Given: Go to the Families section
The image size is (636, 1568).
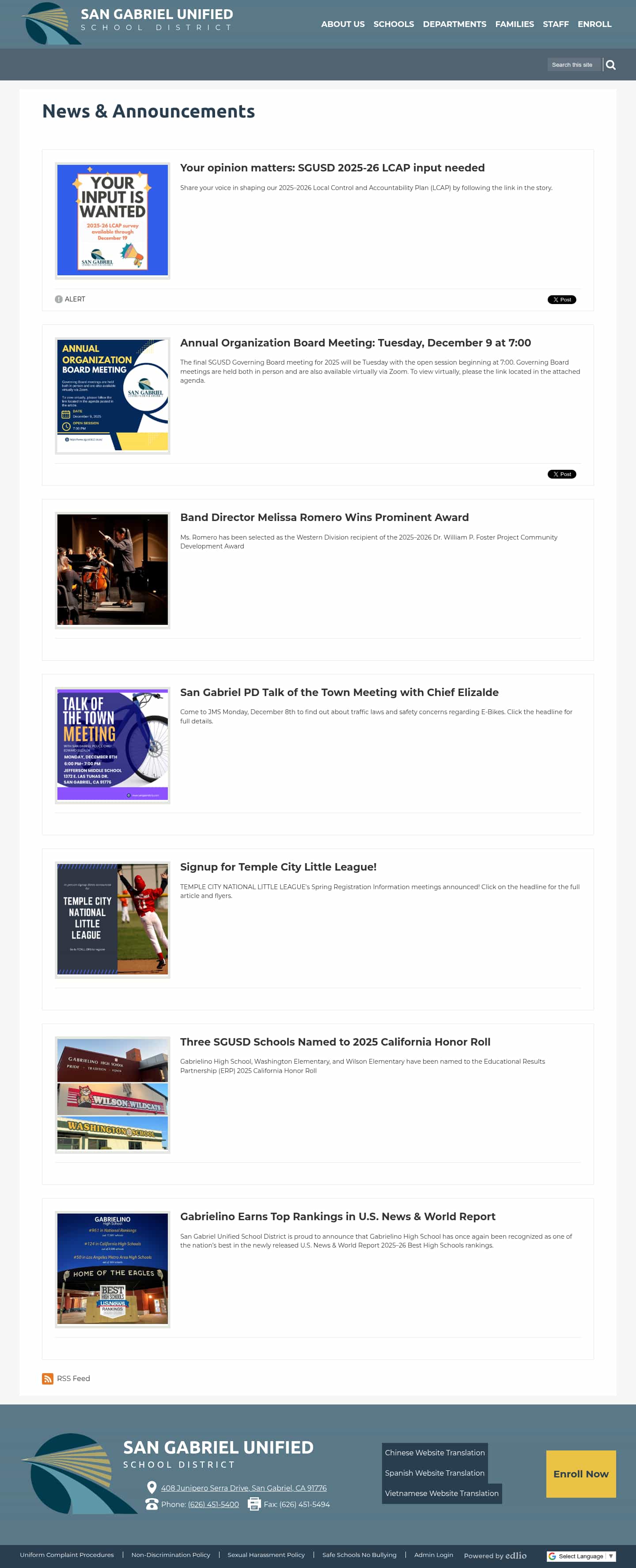Looking at the screenshot, I should (514, 24).
